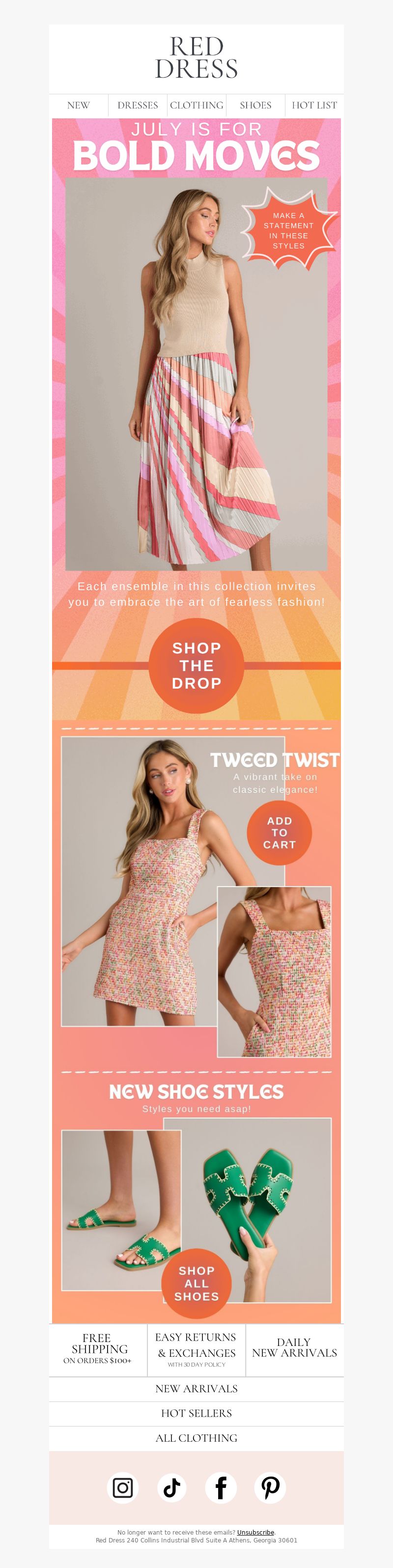Open the Free Shipping info tile

(x=98, y=1349)
